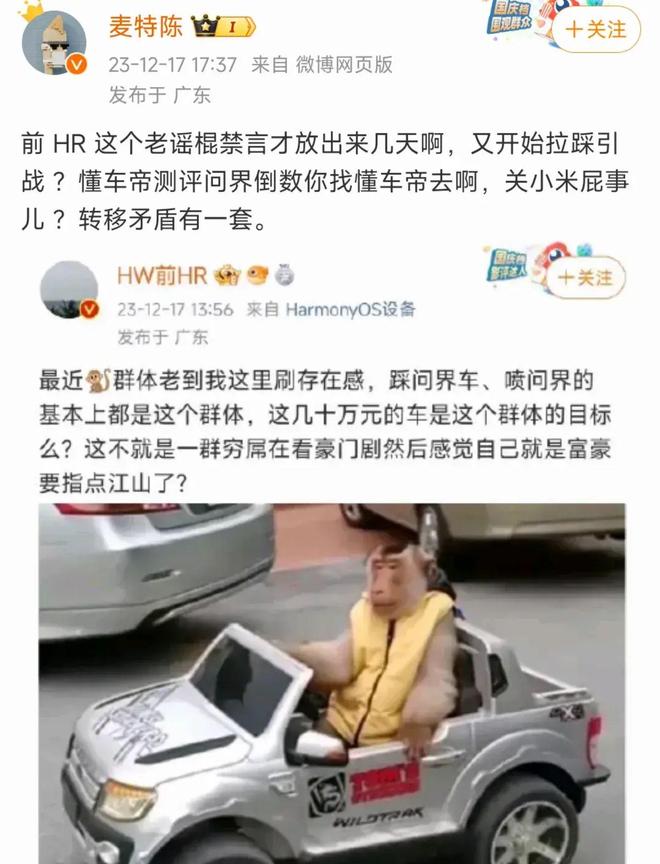The image size is (660, 864).
Task: Open the 麦特陈 username link
Action: [x=144, y=27]
